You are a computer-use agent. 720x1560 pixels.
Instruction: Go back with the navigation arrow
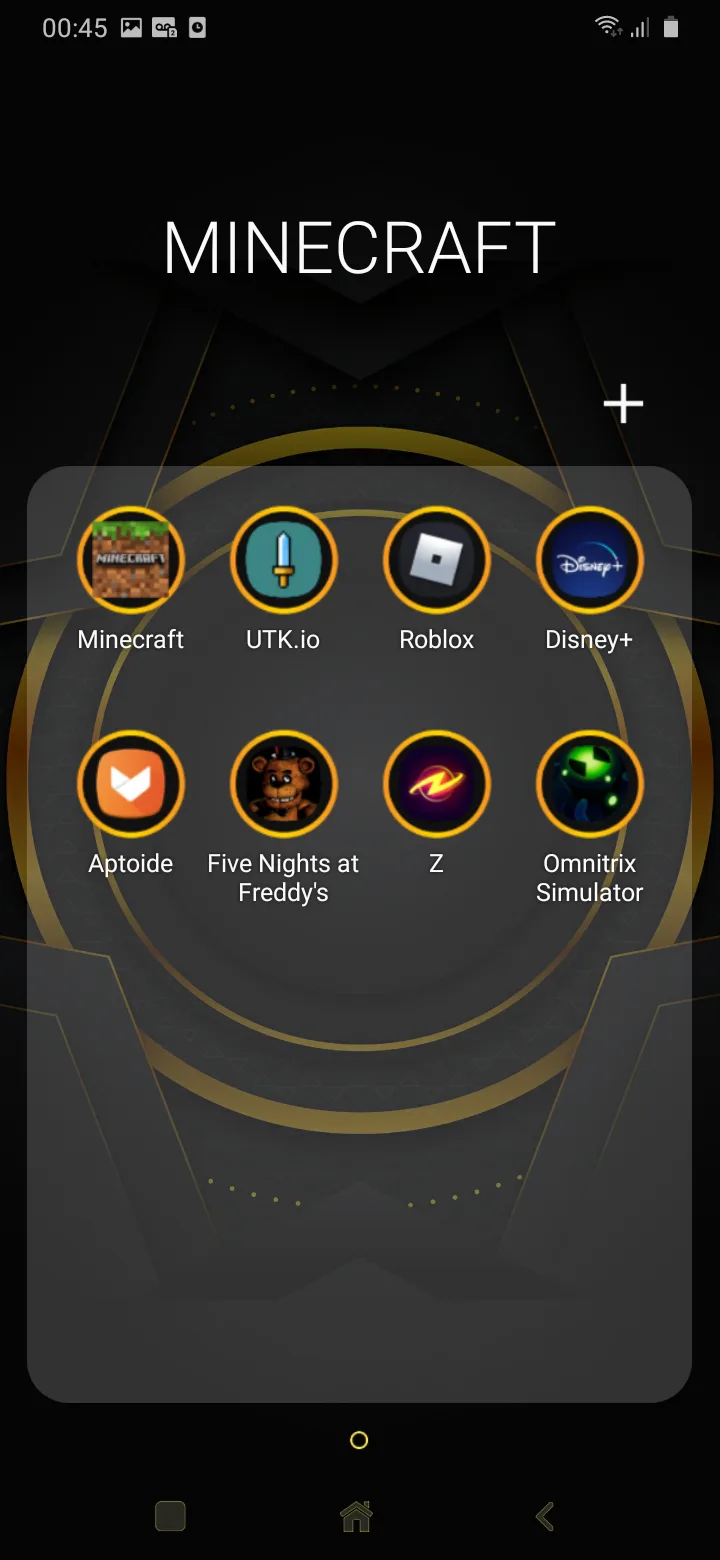click(x=545, y=1517)
